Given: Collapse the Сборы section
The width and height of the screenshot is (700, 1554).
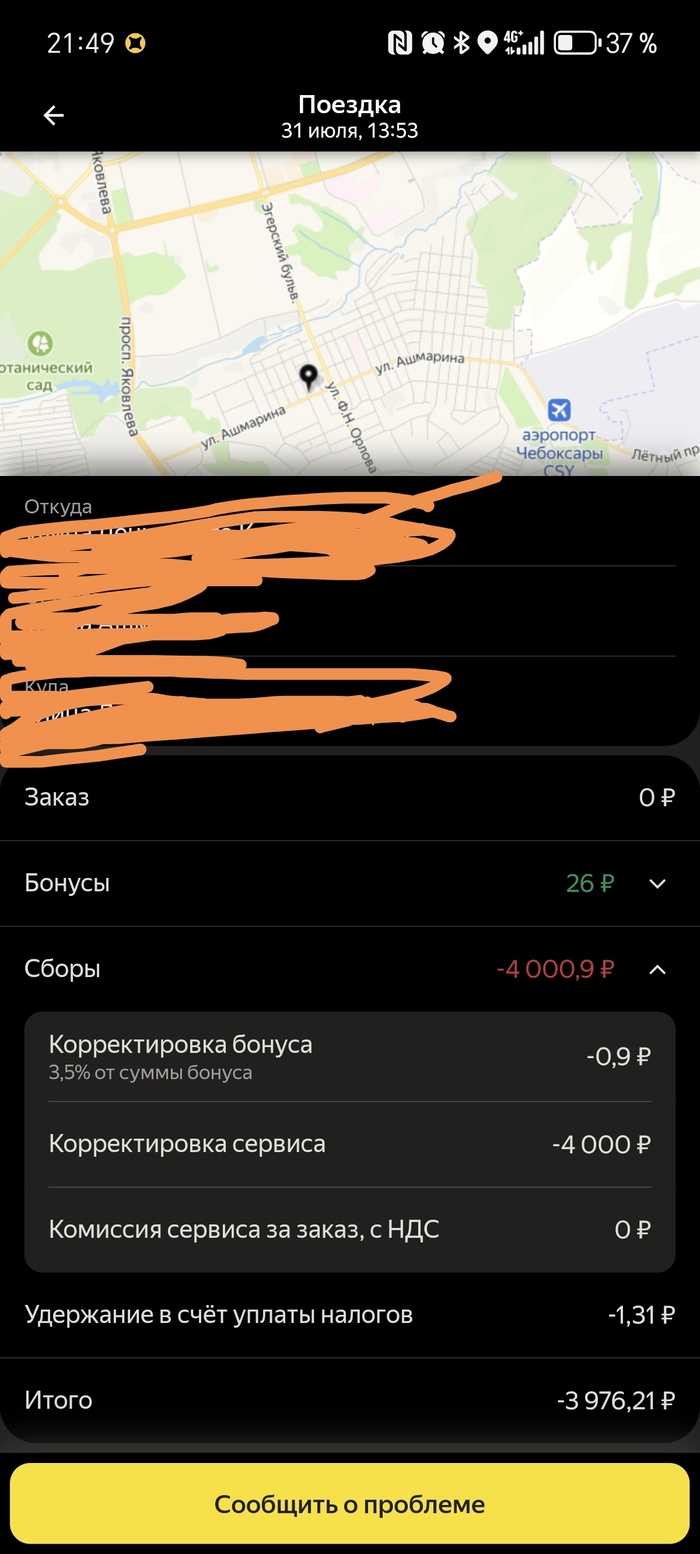Looking at the screenshot, I should coord(657,969).
